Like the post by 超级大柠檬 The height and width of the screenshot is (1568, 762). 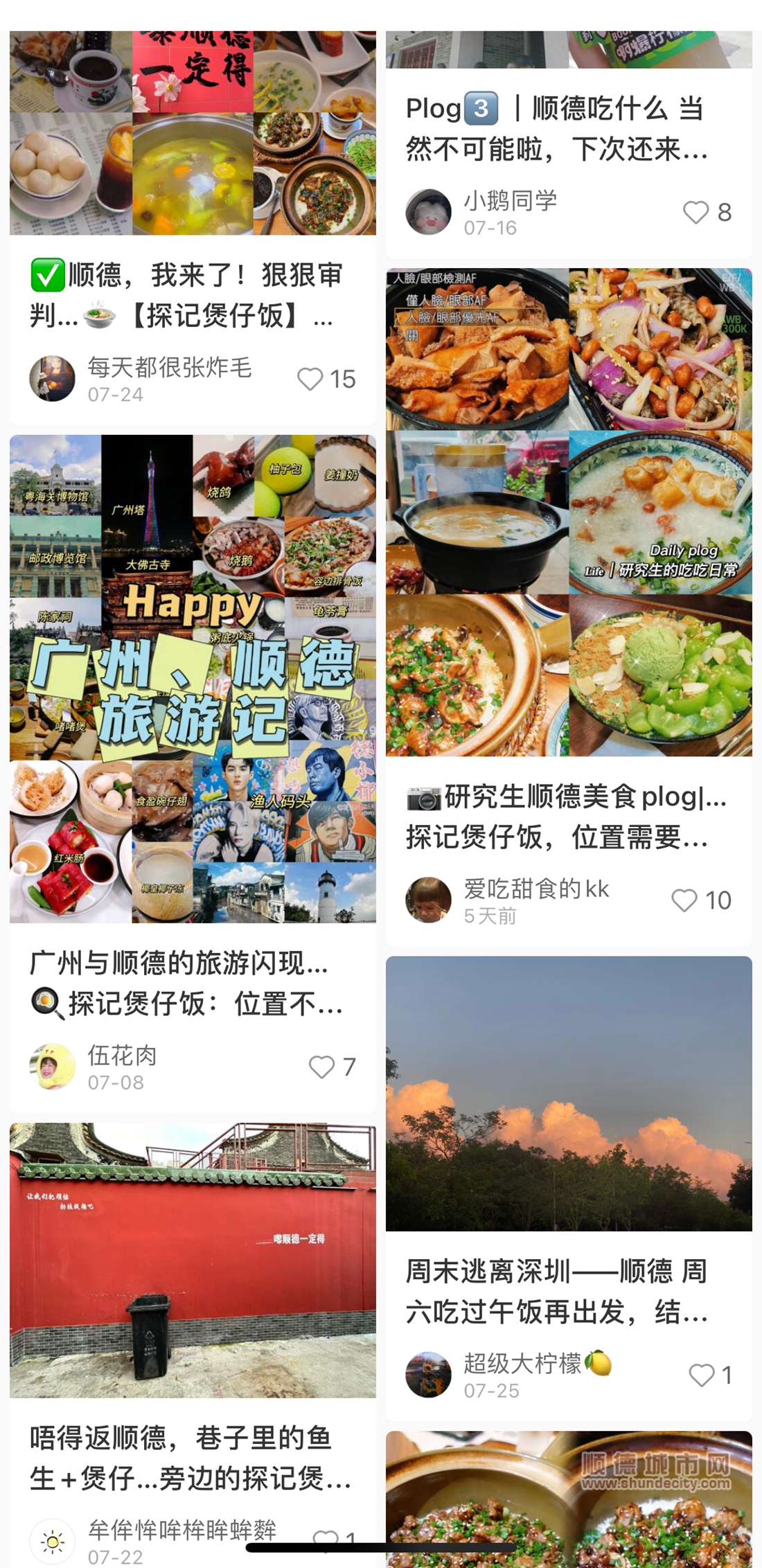pos(701,1375)
